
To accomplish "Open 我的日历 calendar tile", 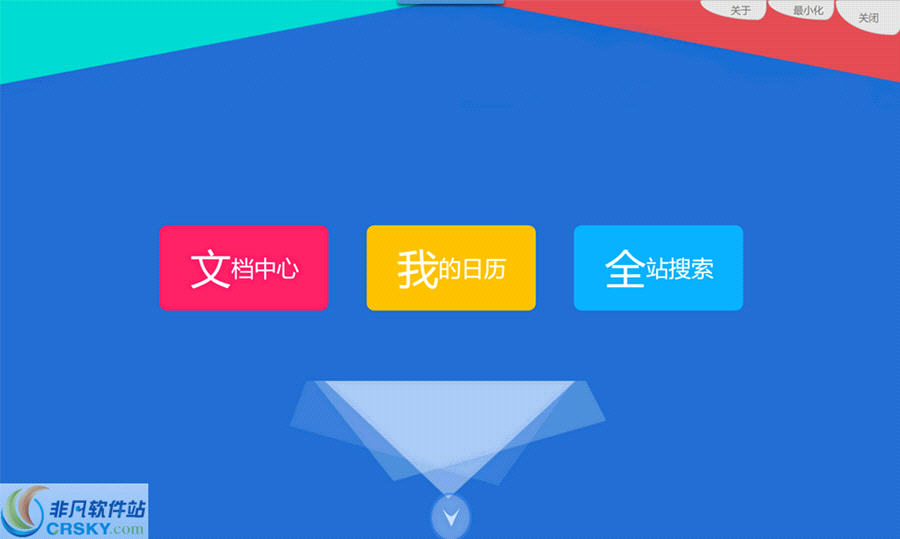I will pyautogui.click(x=451, y=268).
